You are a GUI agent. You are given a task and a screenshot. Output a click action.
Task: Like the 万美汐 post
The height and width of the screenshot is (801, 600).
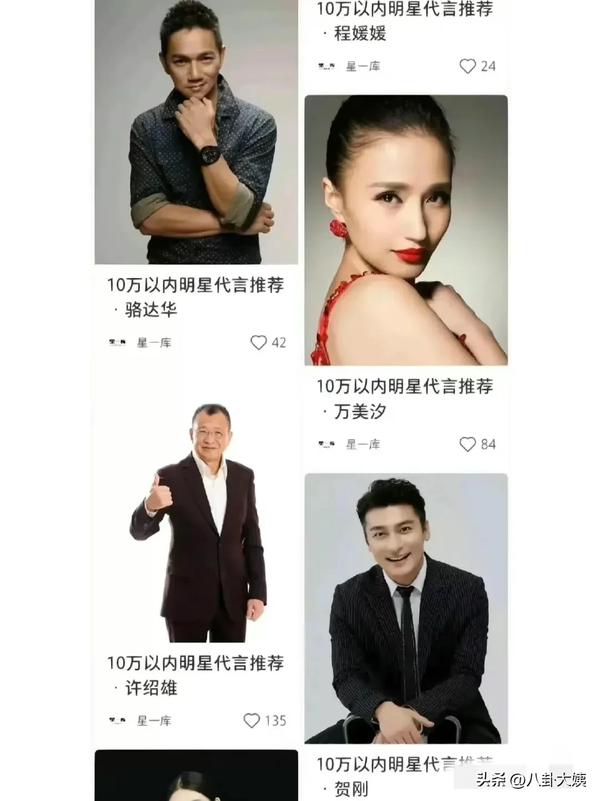(x=467, y=443)
